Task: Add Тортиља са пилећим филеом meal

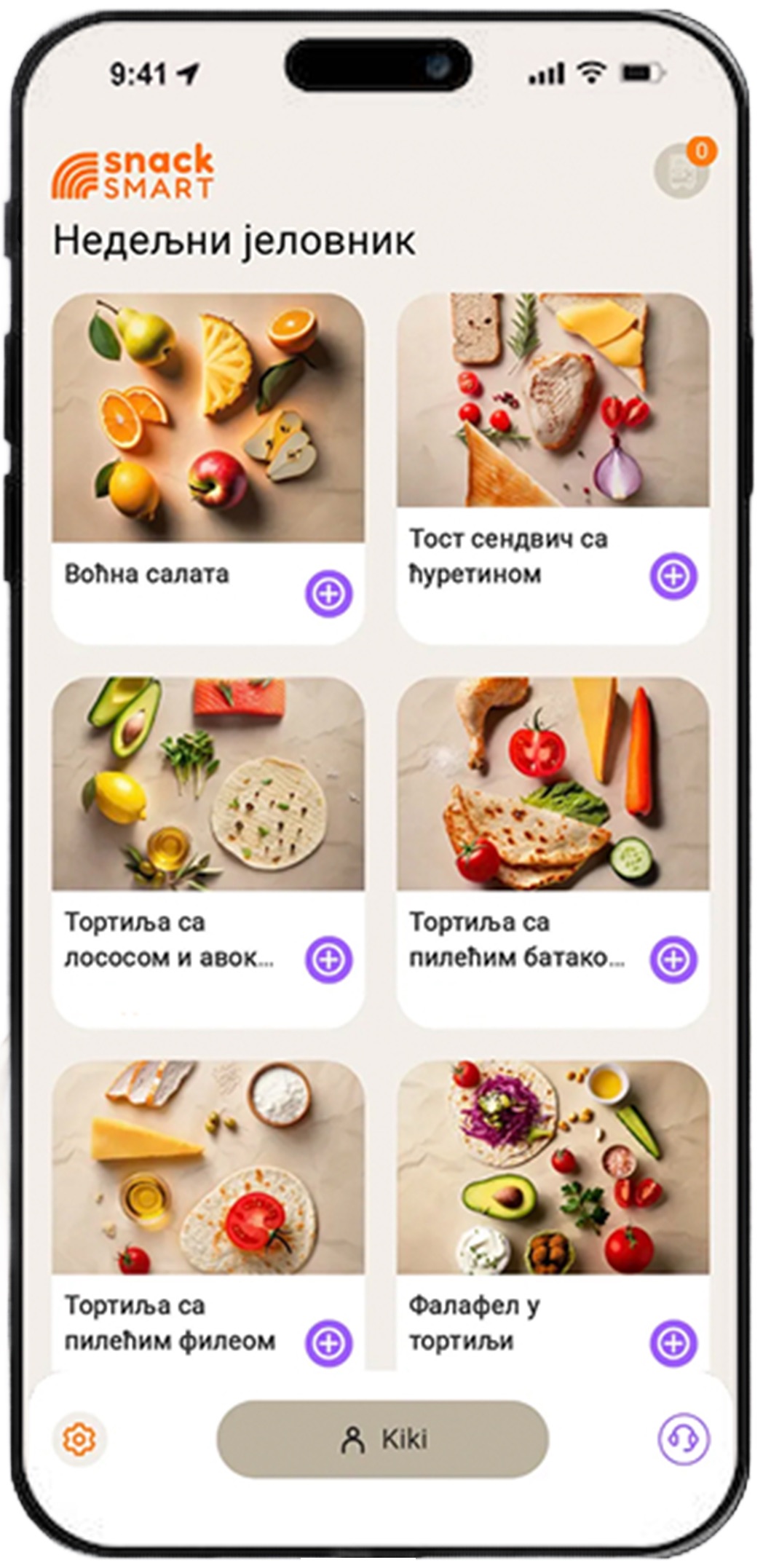Action: click(x=329, y=1342)
